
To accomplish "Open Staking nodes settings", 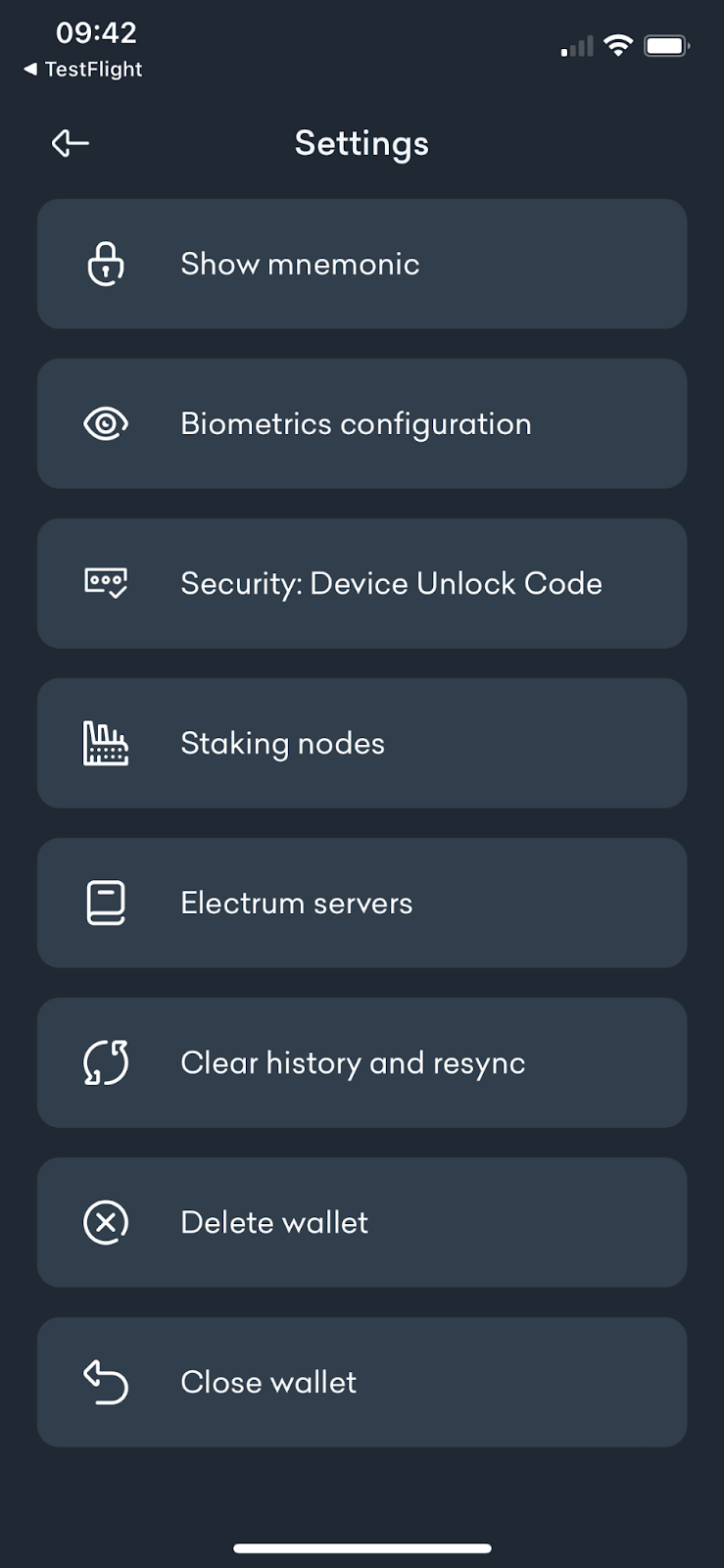I will point(362,743).
